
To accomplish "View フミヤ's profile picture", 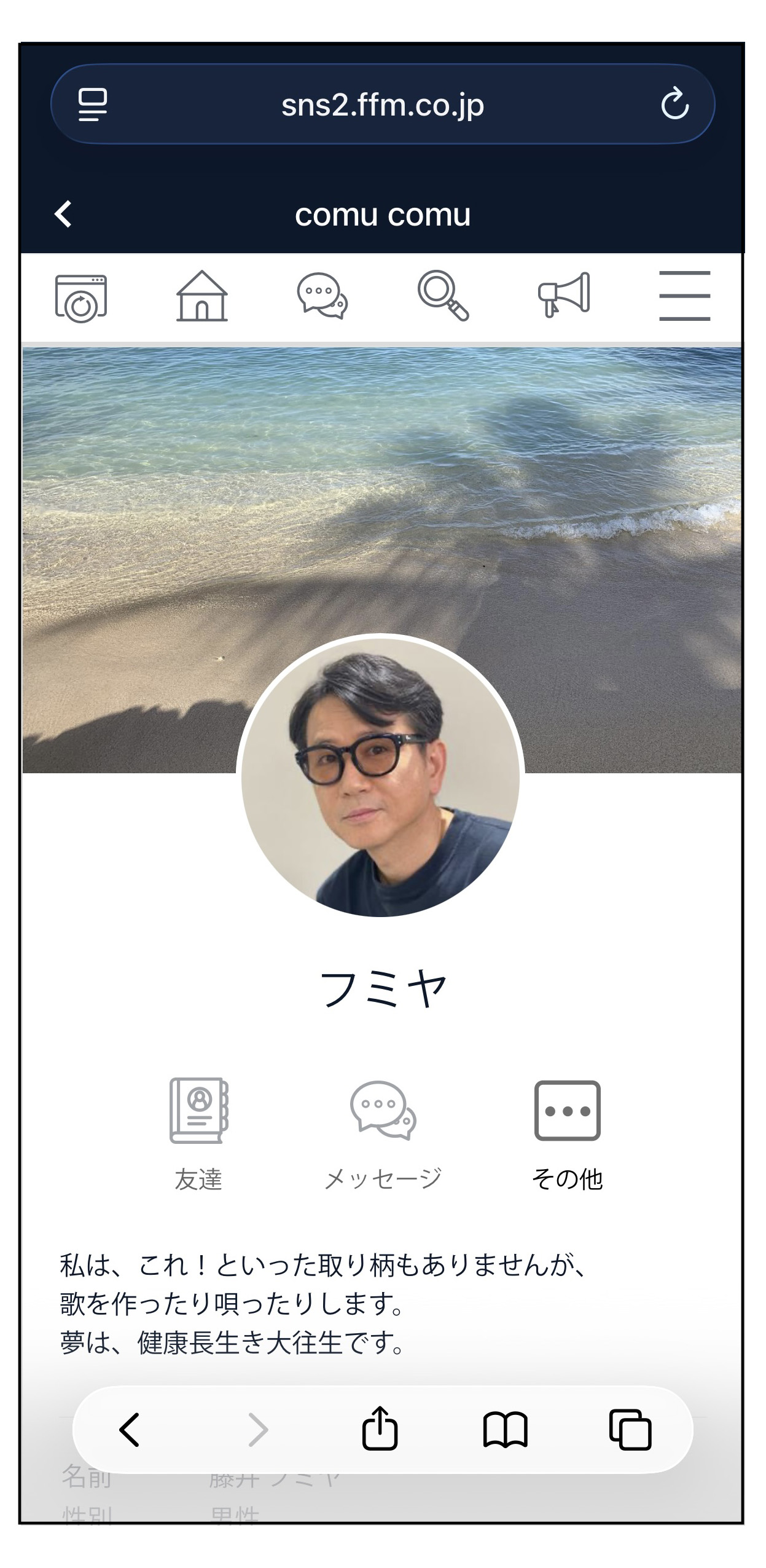I will coord(381,776).
